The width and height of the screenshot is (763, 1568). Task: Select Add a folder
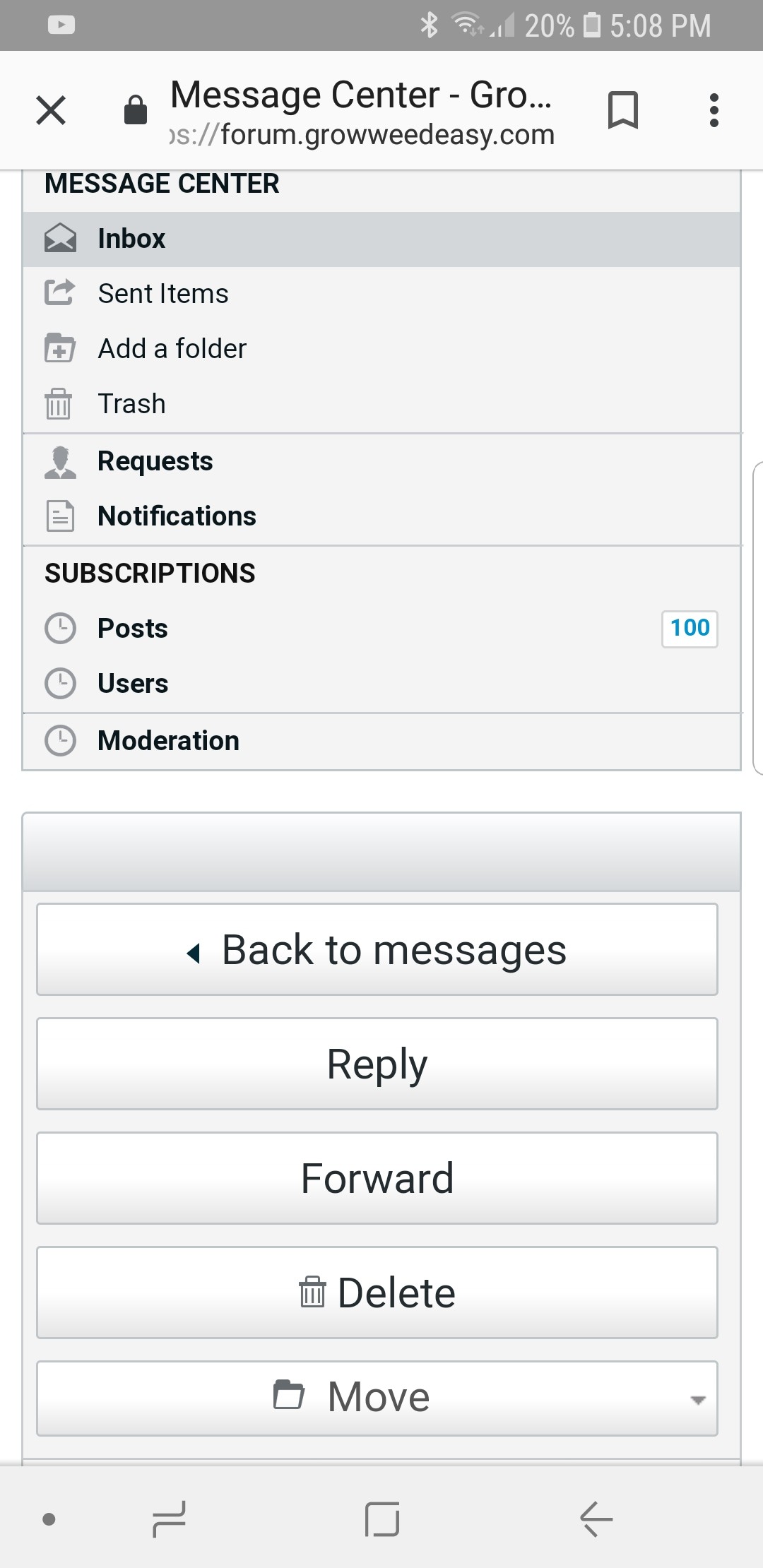point(172,349)
